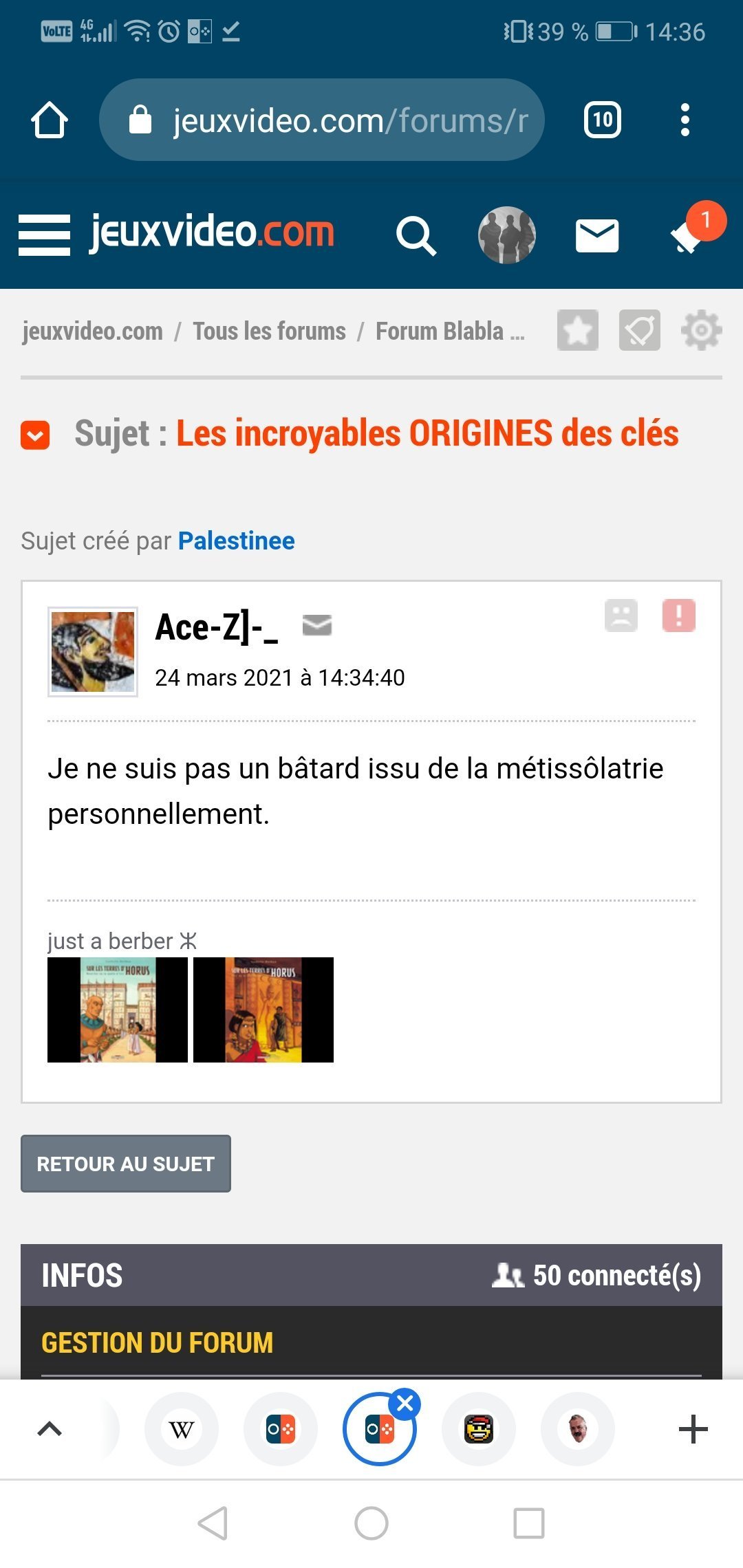Open the browser home page
Image resolution: width=743 pixels, height=1568 pixels.
tap(50, 120)
